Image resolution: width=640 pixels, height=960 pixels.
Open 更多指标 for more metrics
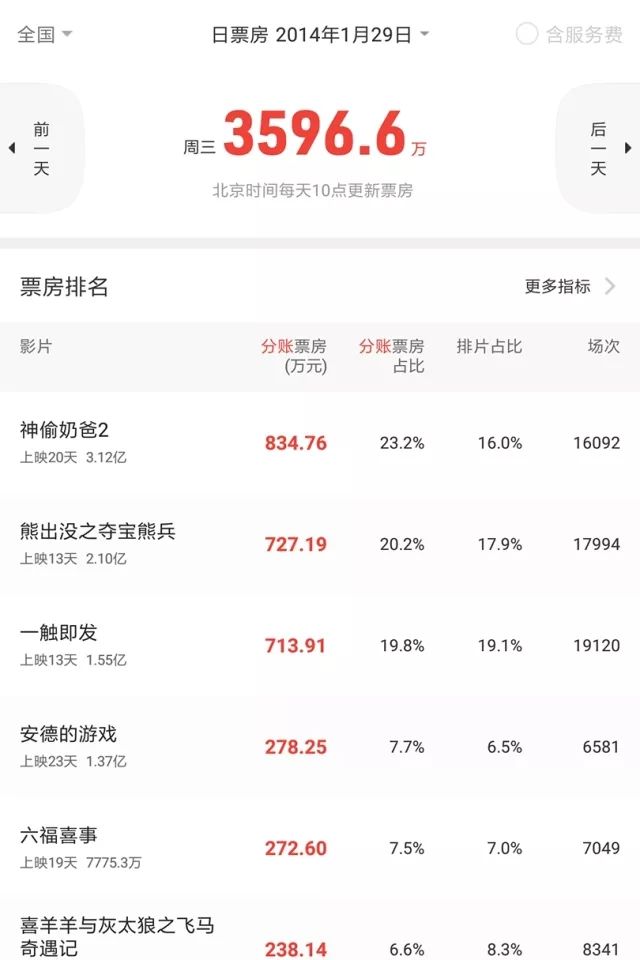[570, 287]
